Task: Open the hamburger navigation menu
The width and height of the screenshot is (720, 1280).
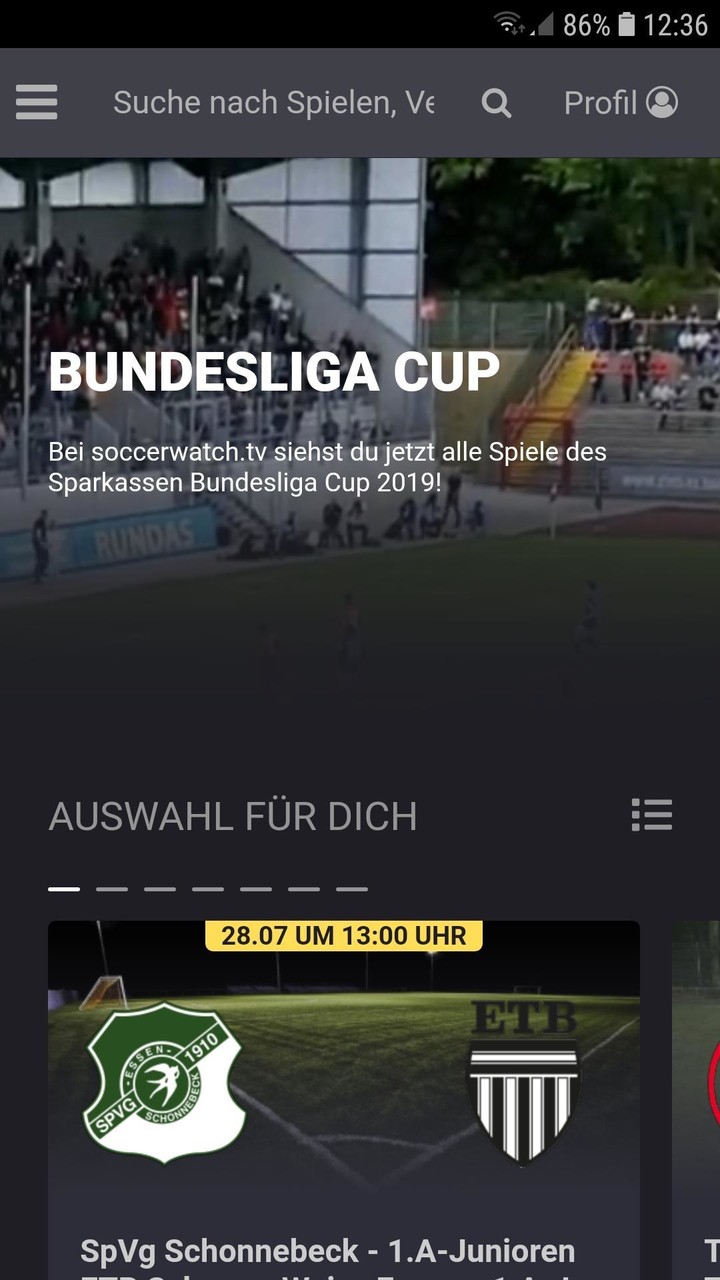Action: click(36, 102)
